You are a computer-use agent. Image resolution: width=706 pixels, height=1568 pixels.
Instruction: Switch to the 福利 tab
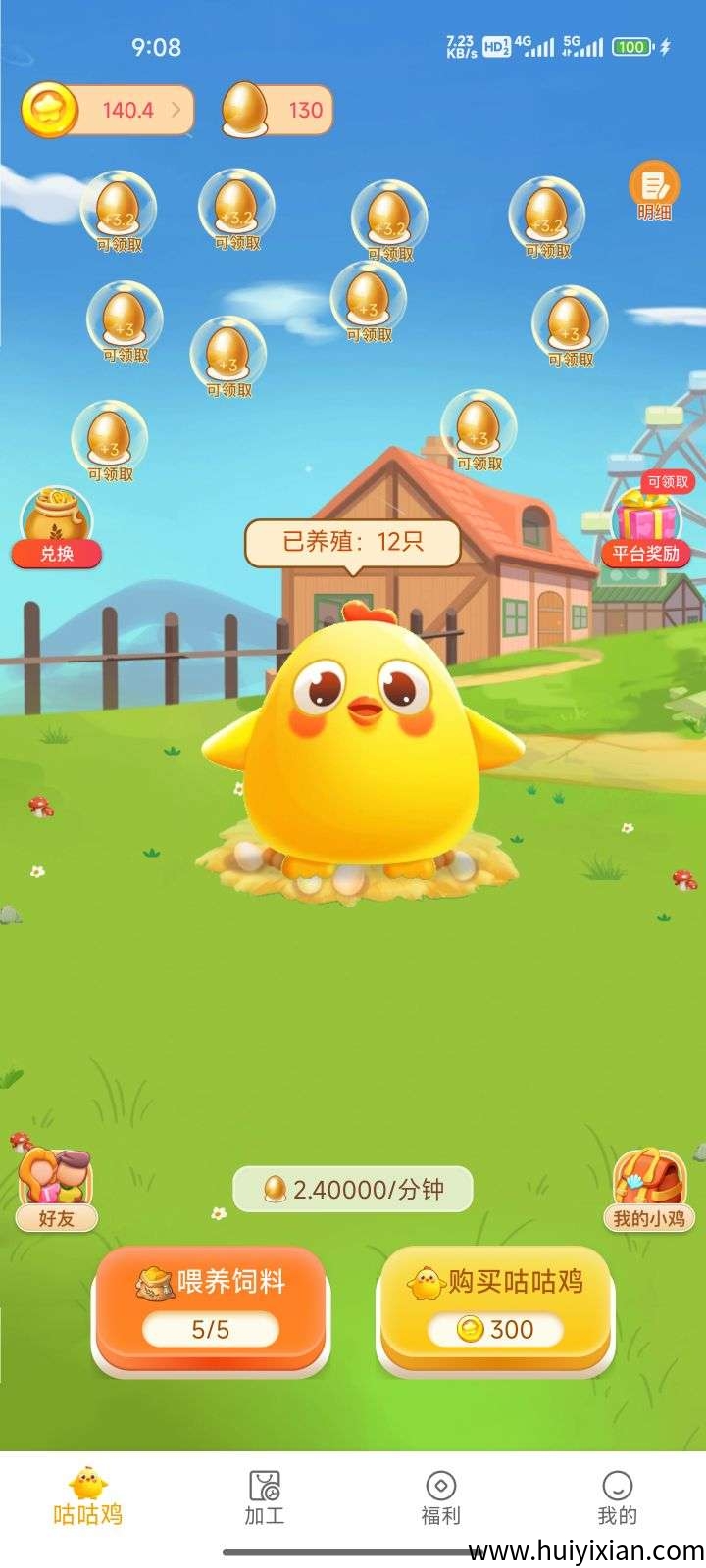[x=440, y=1497]
